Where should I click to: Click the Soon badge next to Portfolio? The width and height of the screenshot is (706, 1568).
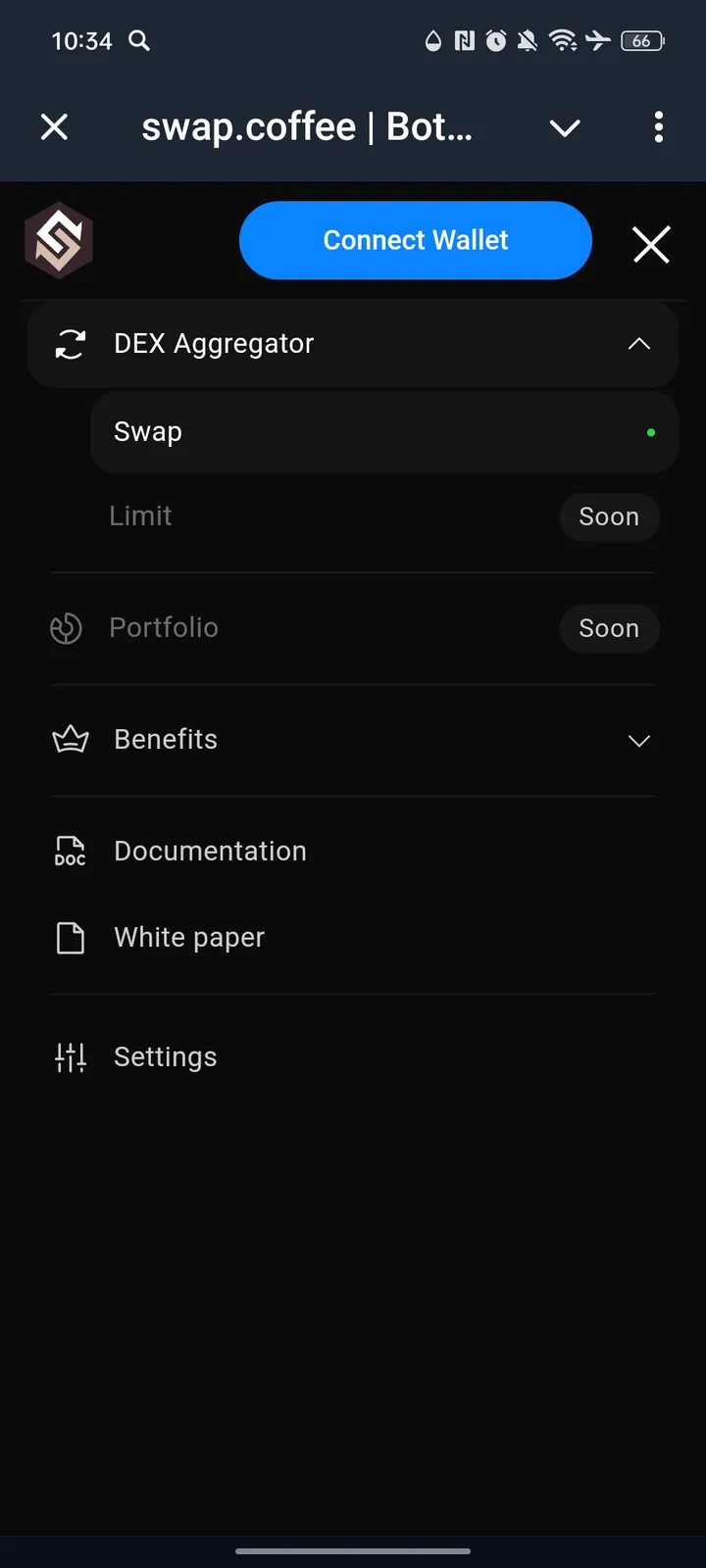609,628
